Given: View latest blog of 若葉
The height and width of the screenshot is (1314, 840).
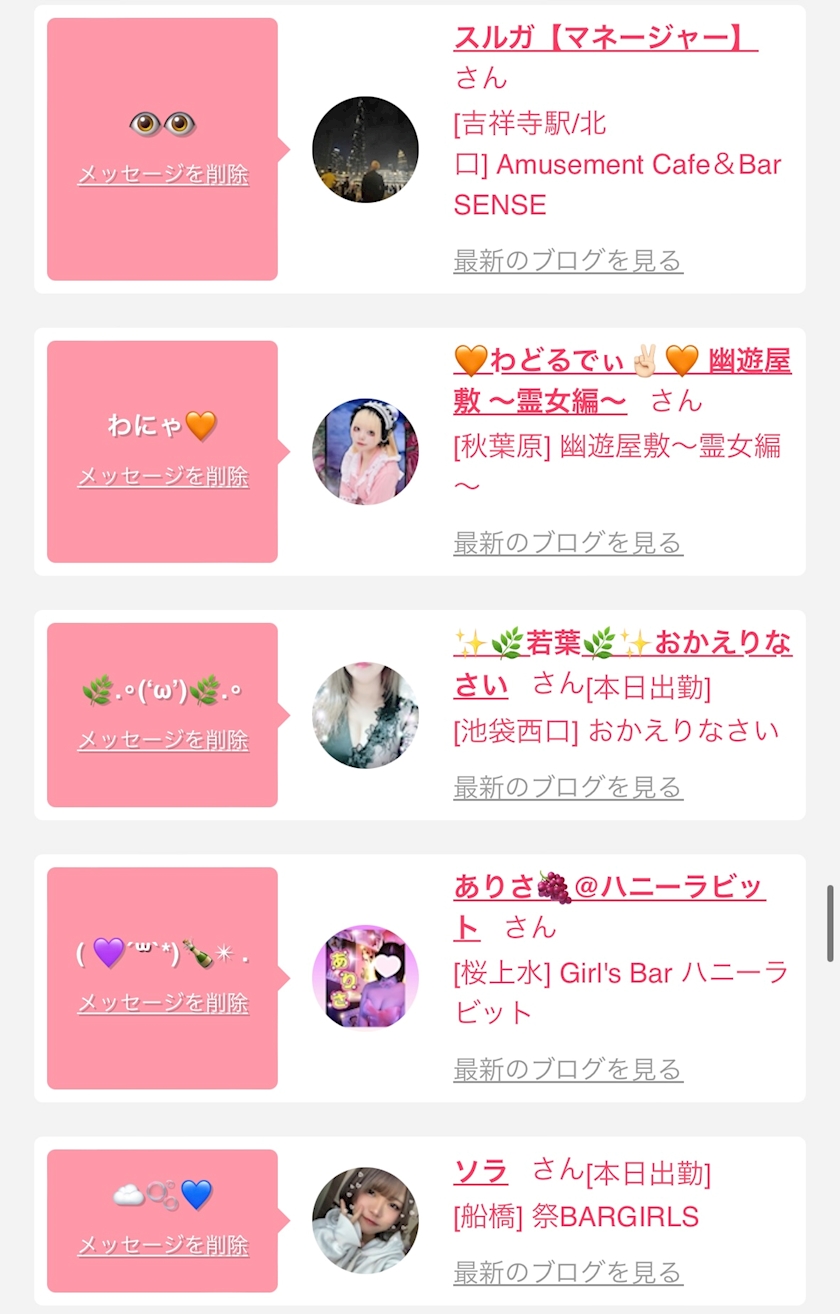Looking at the screenshot, I should pyautogui.click(x=568, y=787).
